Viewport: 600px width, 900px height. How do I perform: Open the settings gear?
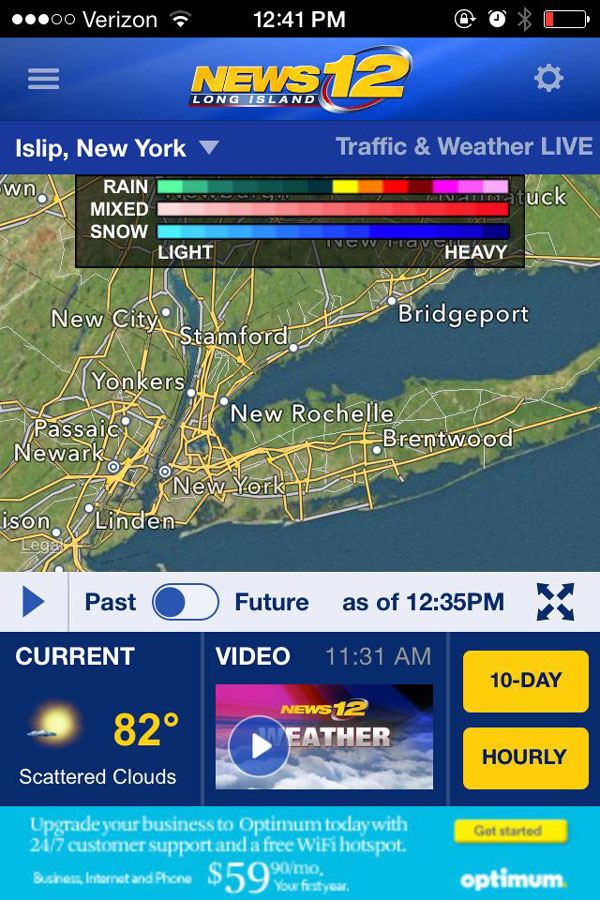pos(548,78)
